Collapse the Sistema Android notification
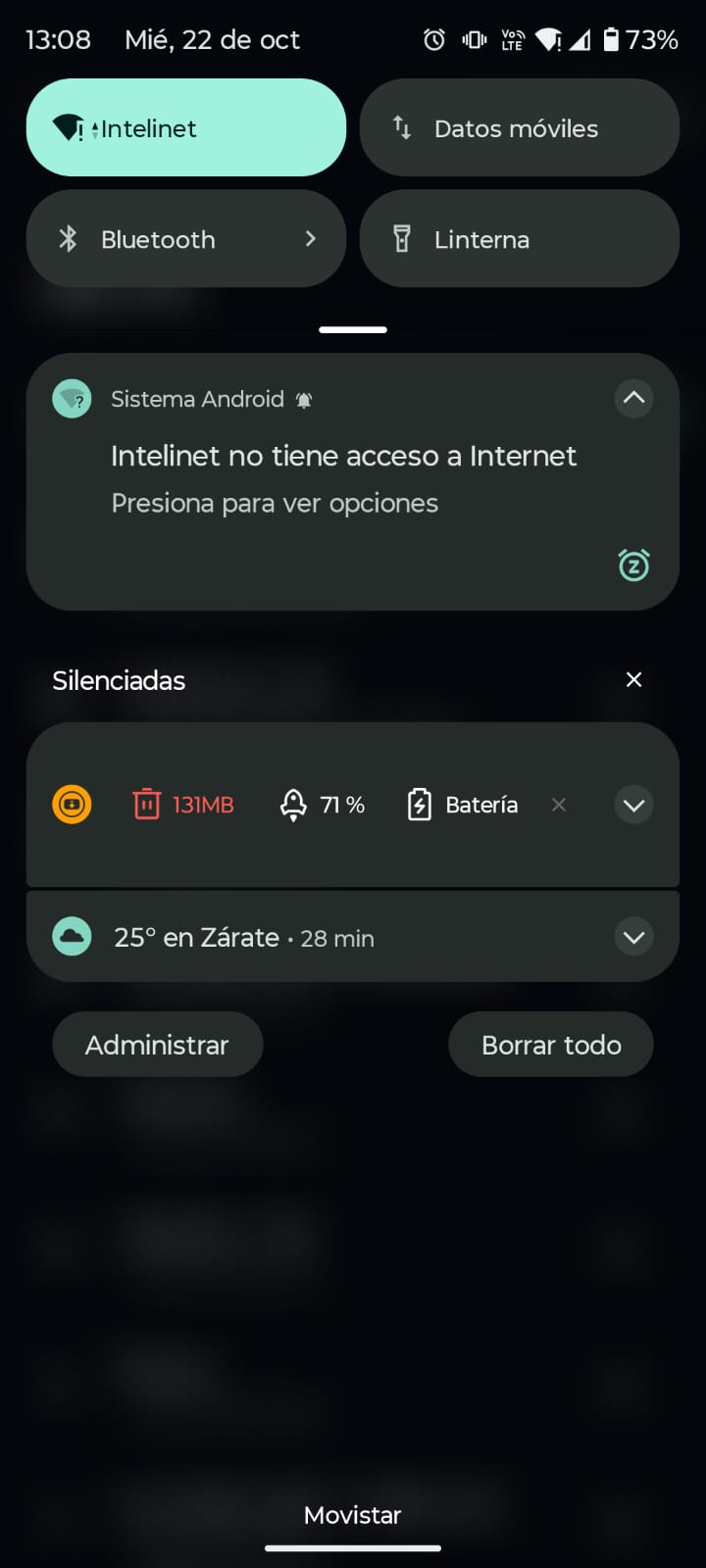 click(633, 398)
